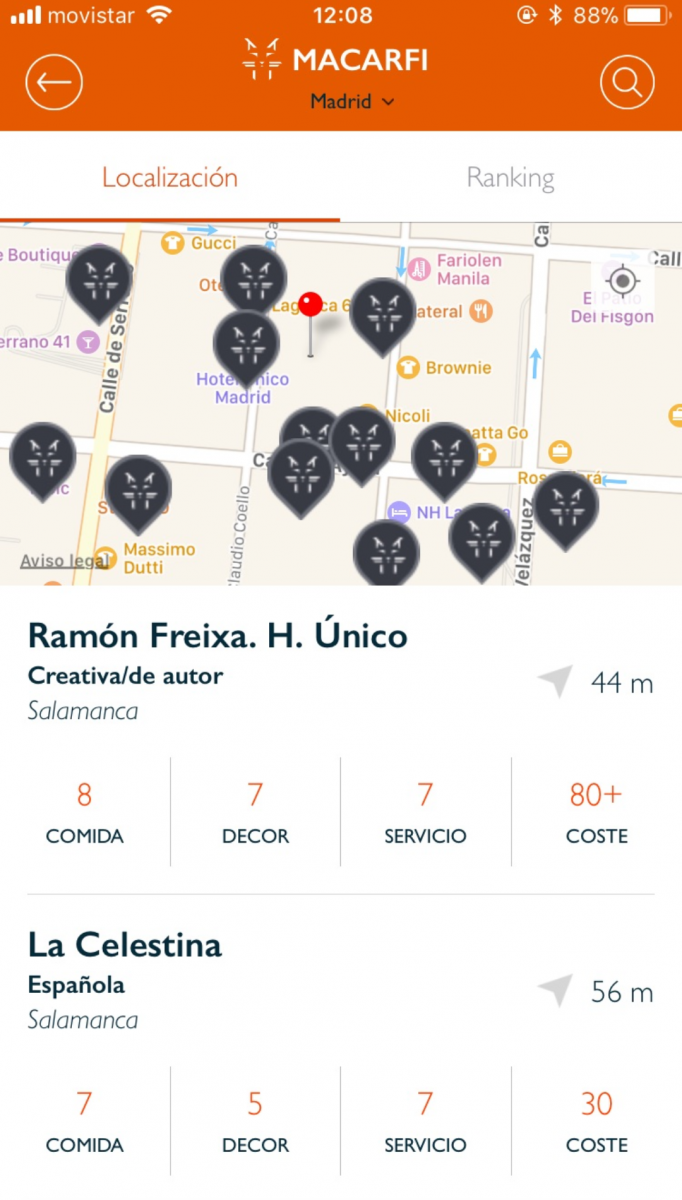Open the Aviso legal link
Viewport: 682px width, 1200px height.
point(64,561)
